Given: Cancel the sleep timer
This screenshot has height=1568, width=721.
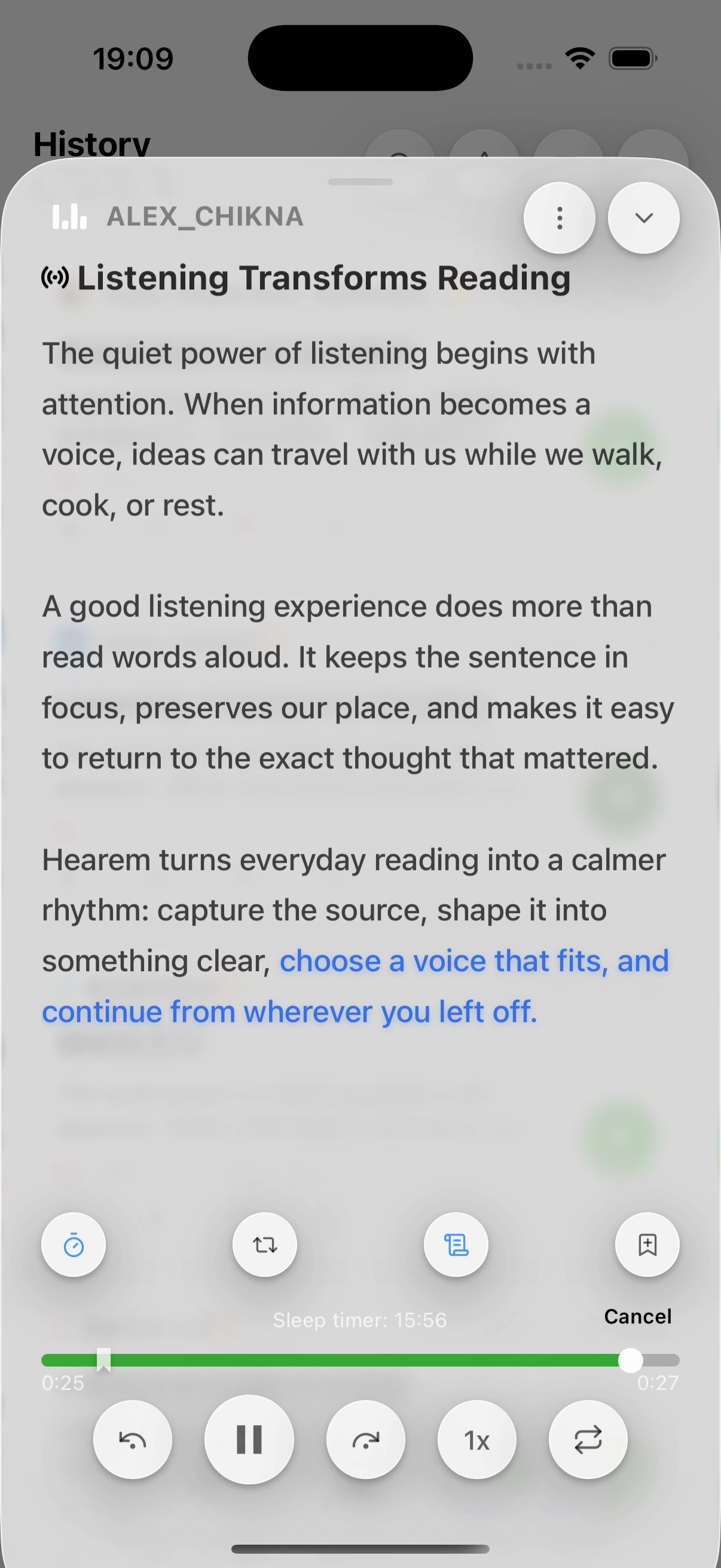Looking at the screenshot, I should 638,1317.
